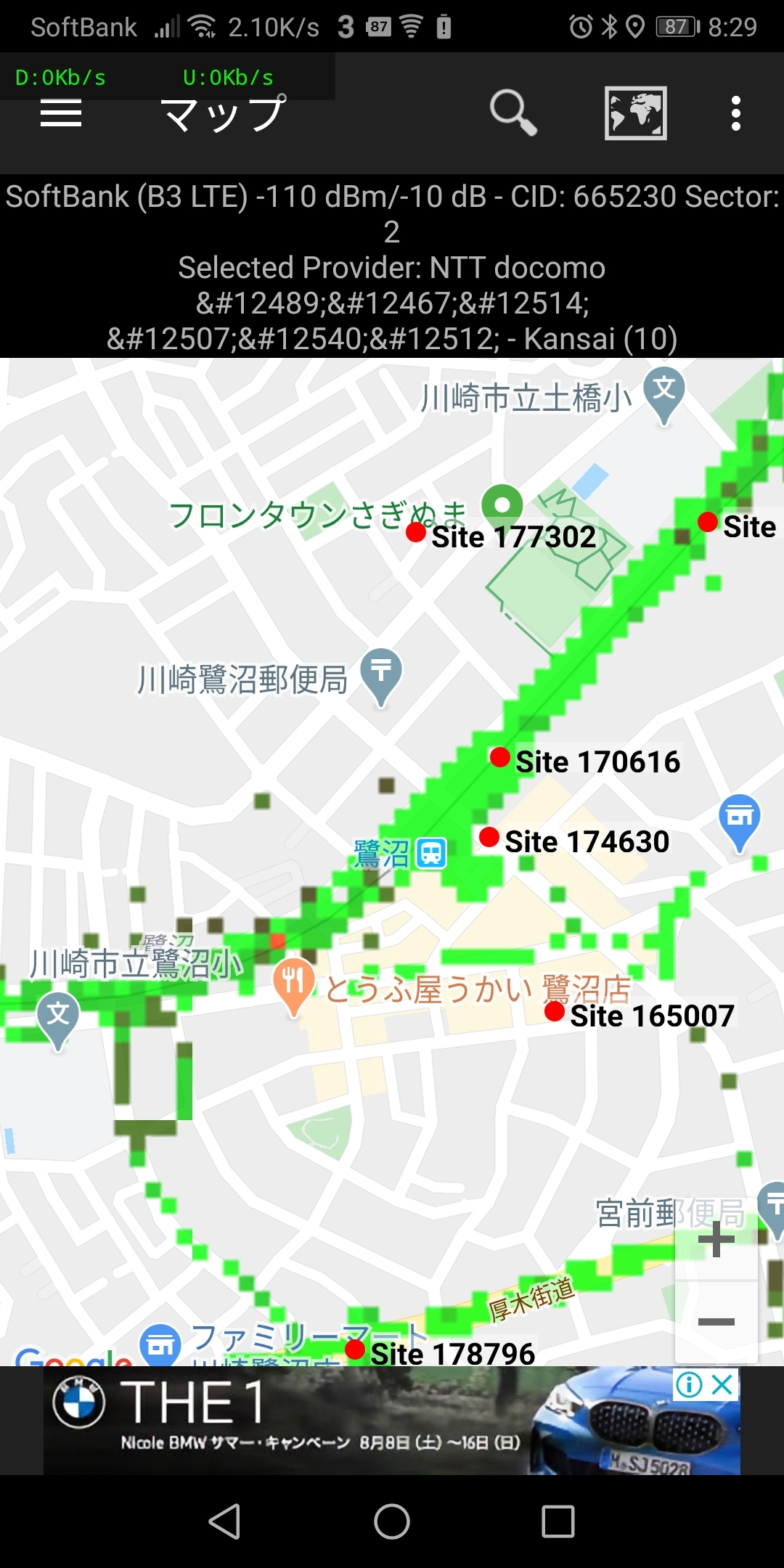Select the Site 174630 marker
The image size is (784, 1568).
point(489,837)
